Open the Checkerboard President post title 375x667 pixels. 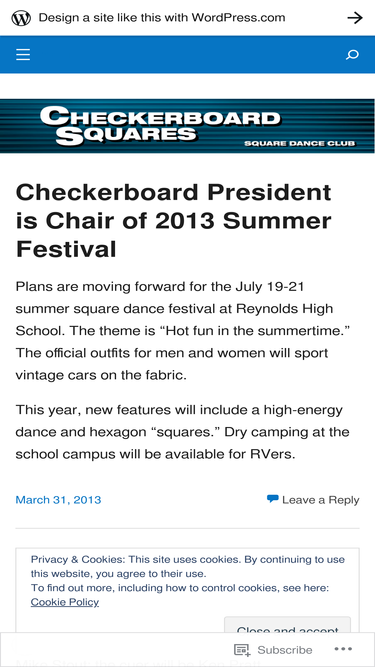click(173, 221)
